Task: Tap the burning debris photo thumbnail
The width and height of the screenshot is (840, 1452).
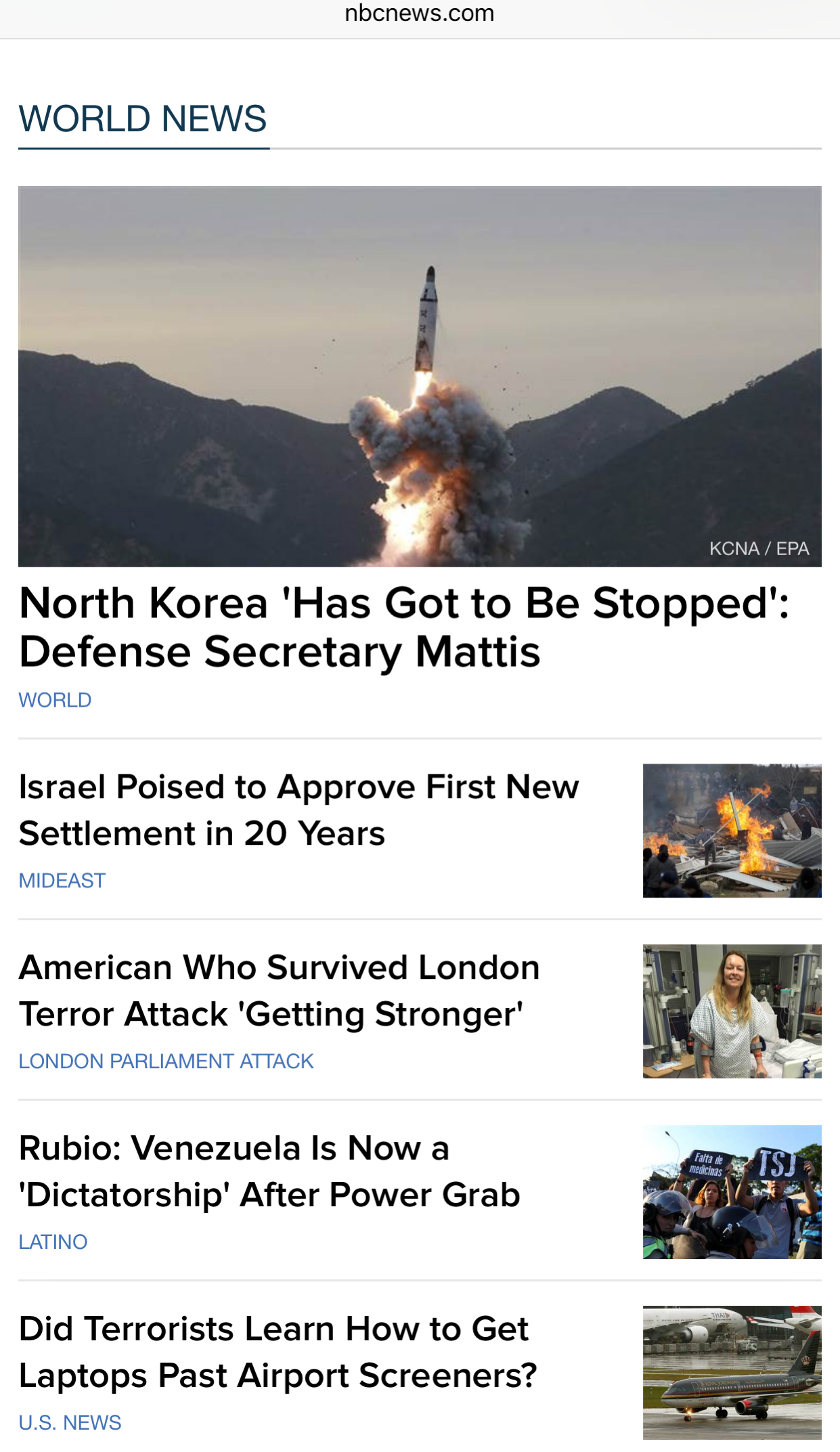Action: click(732, 831)
